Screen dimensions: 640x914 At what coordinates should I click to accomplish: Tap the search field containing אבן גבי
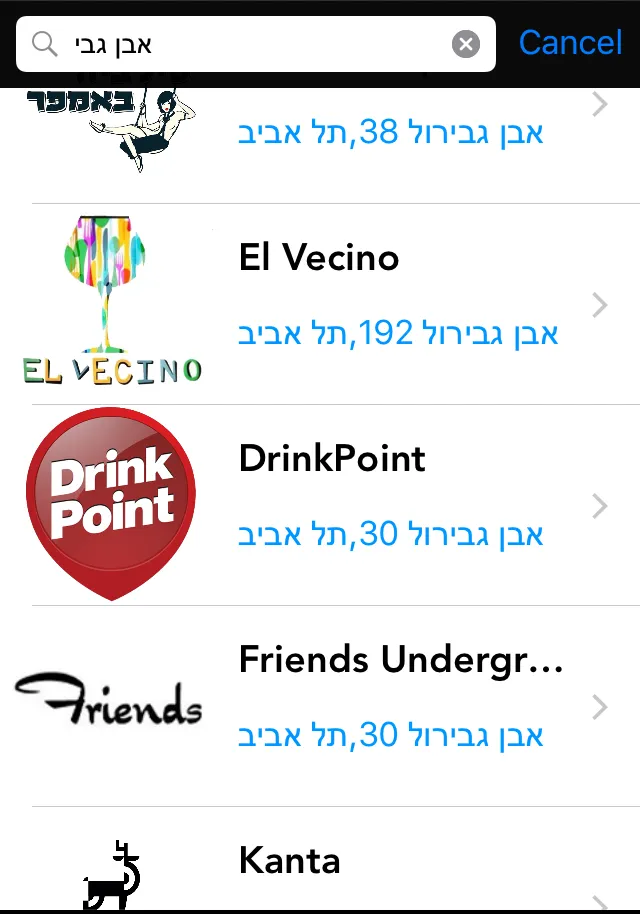pos(250,44)
